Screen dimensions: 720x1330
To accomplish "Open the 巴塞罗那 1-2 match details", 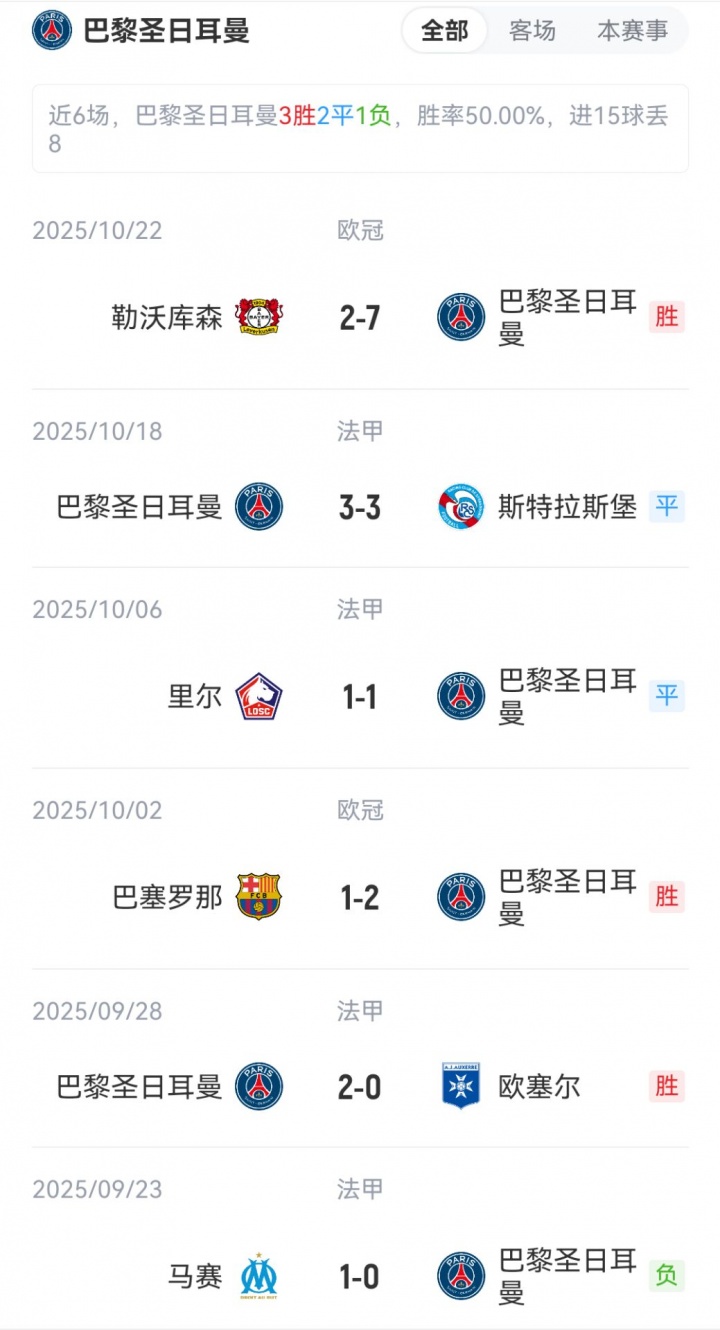I will coord(360,897).
